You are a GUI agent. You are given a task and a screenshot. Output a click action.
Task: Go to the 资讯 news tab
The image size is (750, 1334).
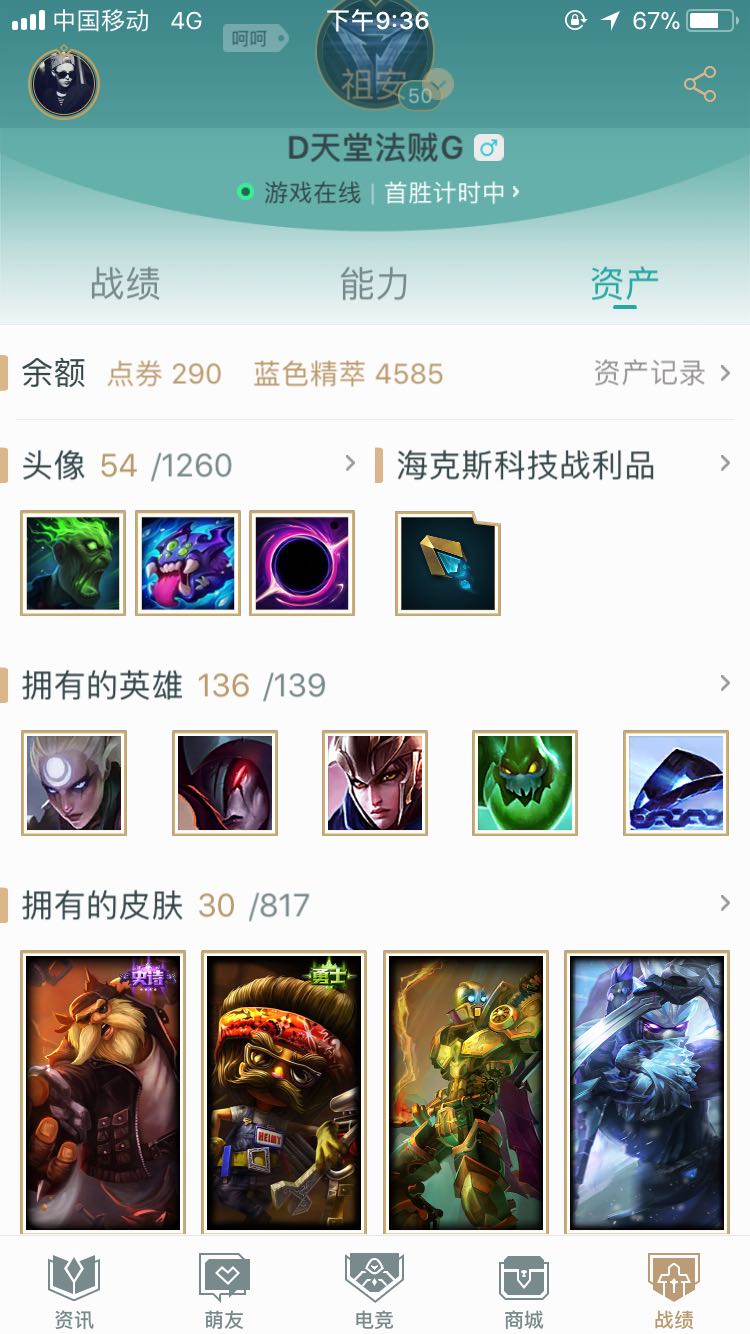[74, 1291]
